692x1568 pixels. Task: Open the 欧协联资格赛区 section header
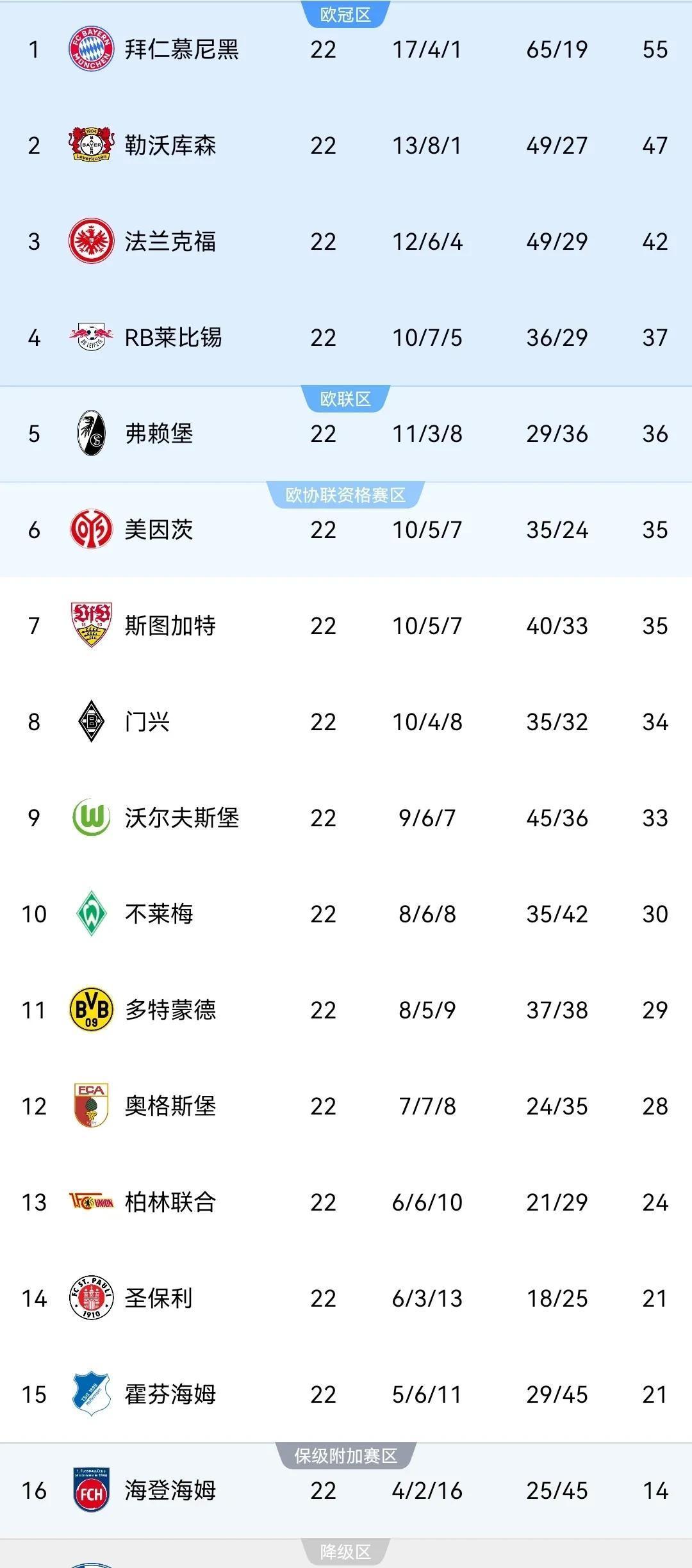[346, 493]
